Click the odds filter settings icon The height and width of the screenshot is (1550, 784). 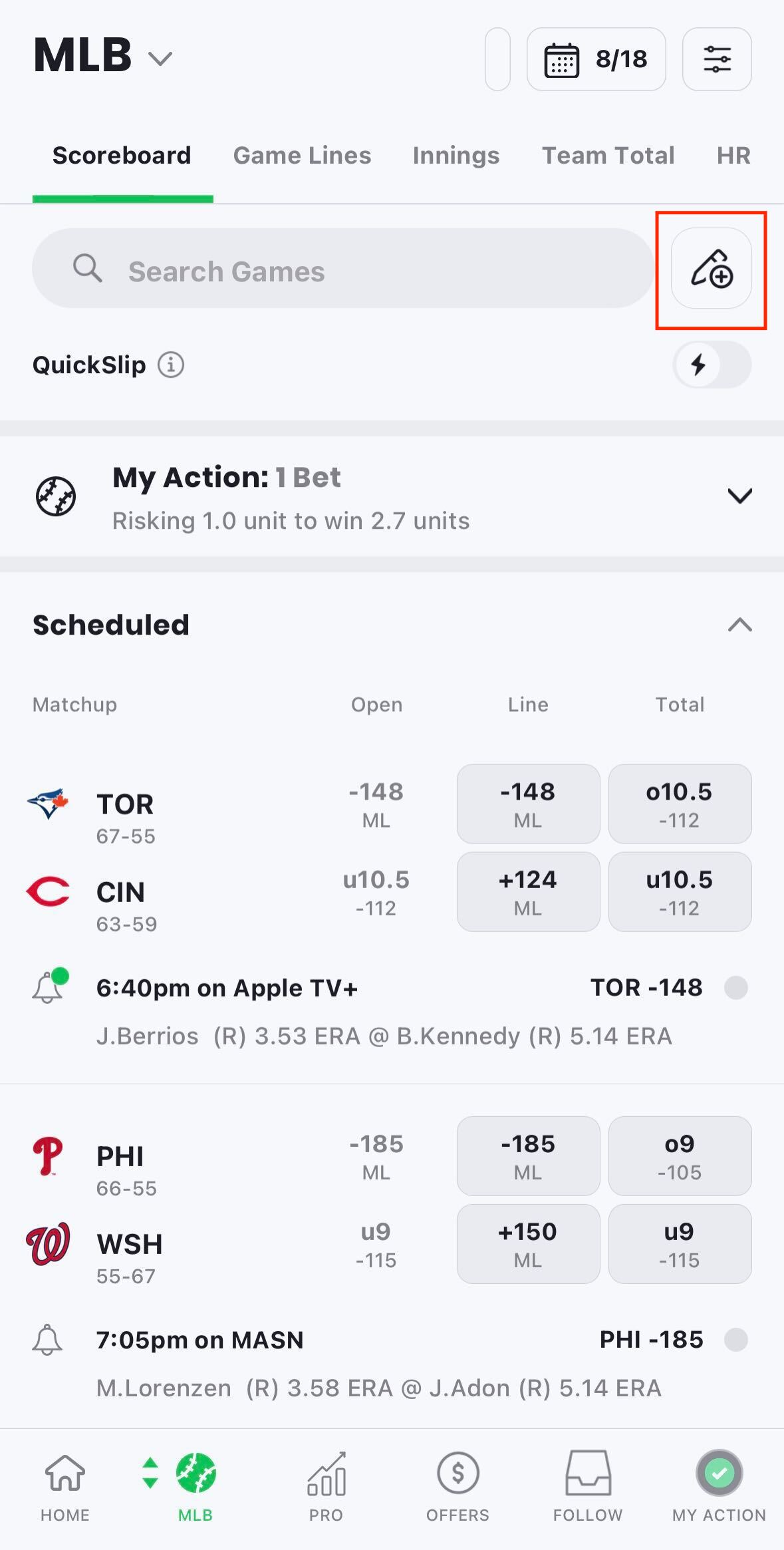(716, 59)
